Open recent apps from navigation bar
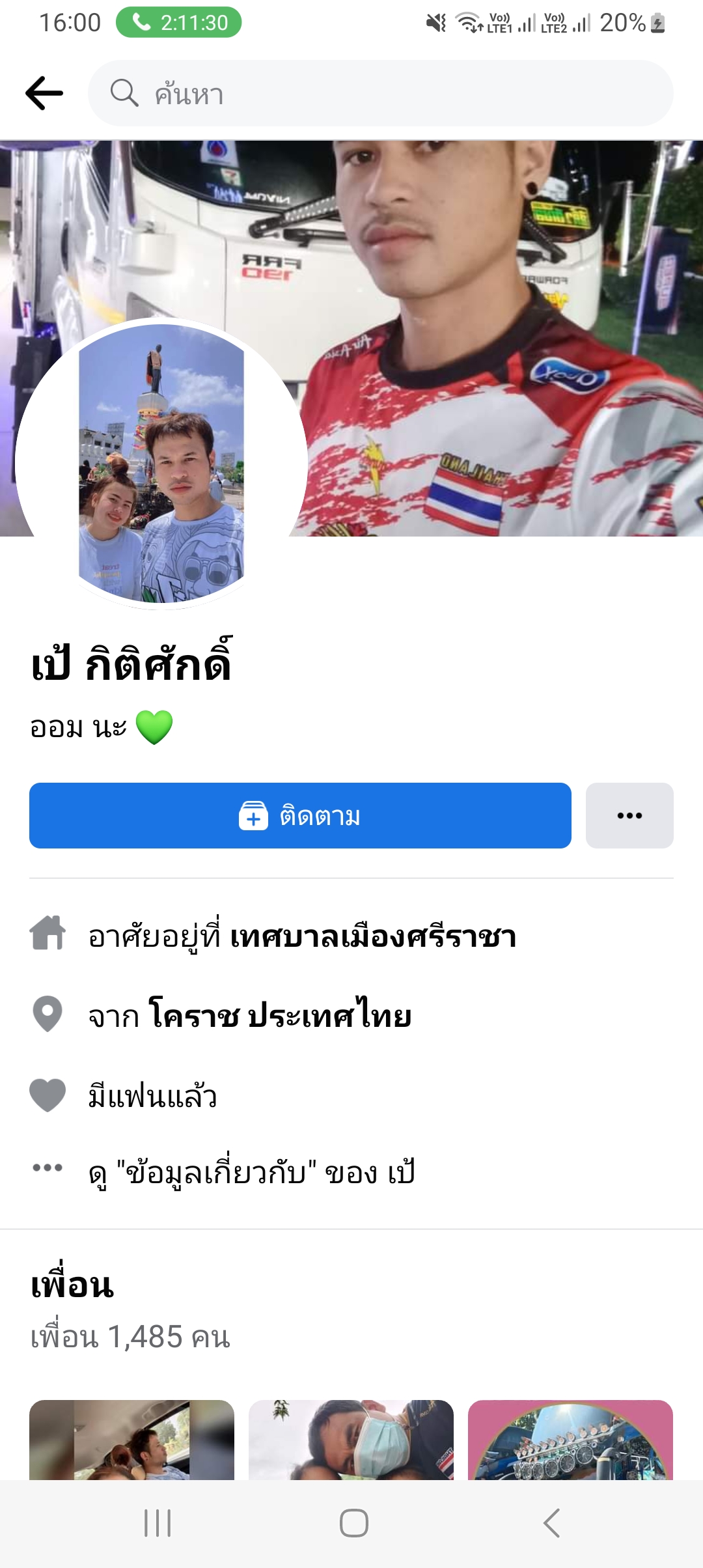703x1568 pixels. click(158, 1523)
